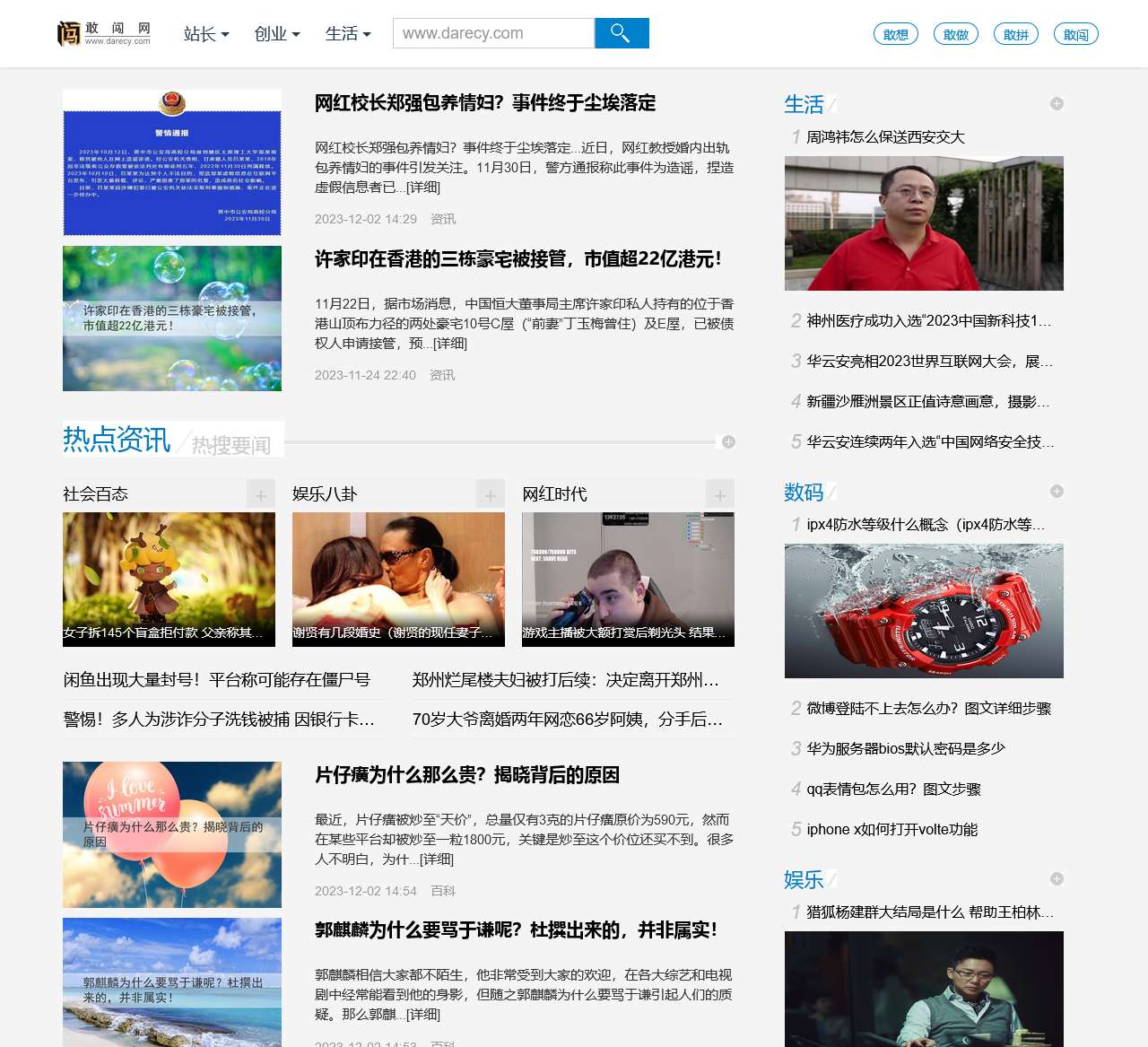Expand the 站长 dropdown menu
Screen dimensions: 1148x1047
(206, 34)
